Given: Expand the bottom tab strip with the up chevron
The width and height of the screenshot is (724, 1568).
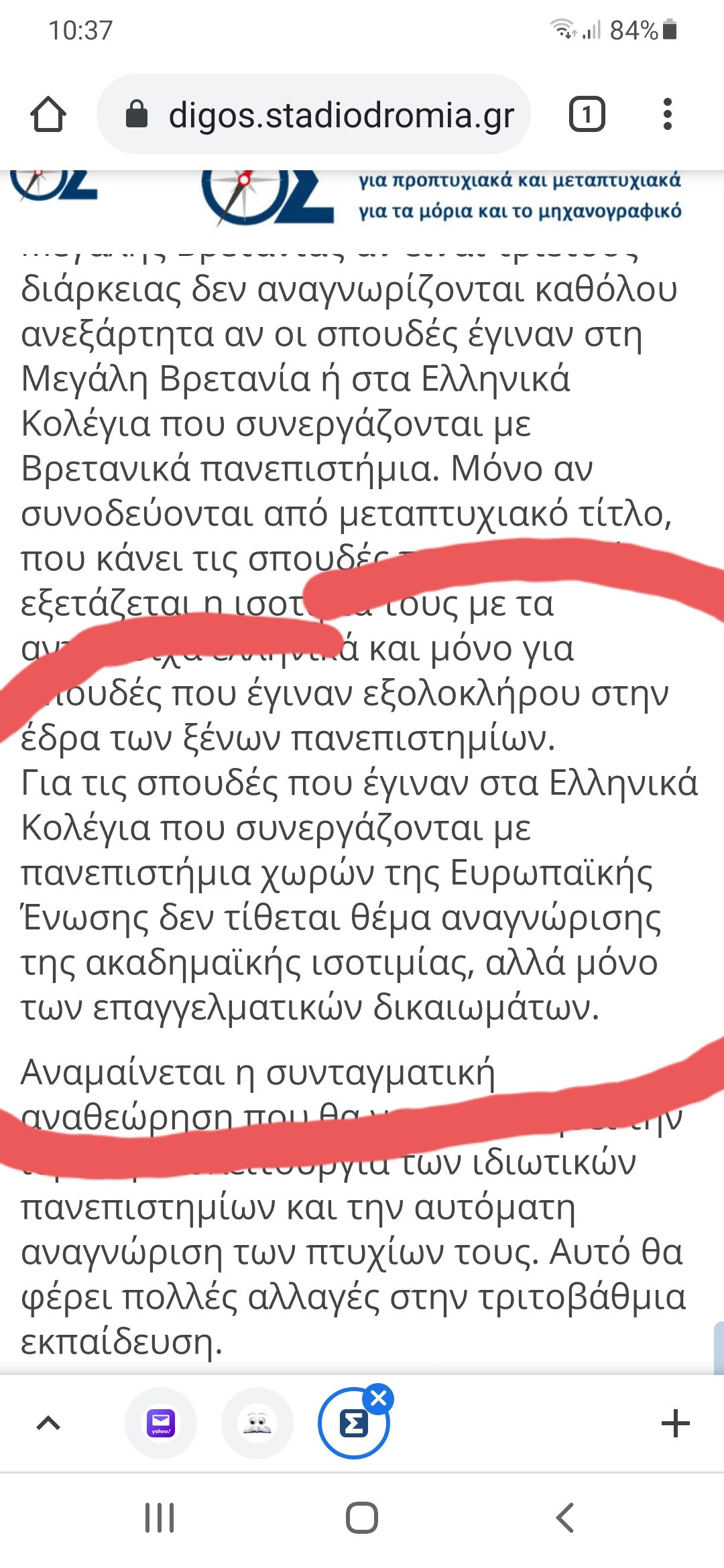Looking at the screenshot, I should pyautogui.click(x=48, y=1423).
